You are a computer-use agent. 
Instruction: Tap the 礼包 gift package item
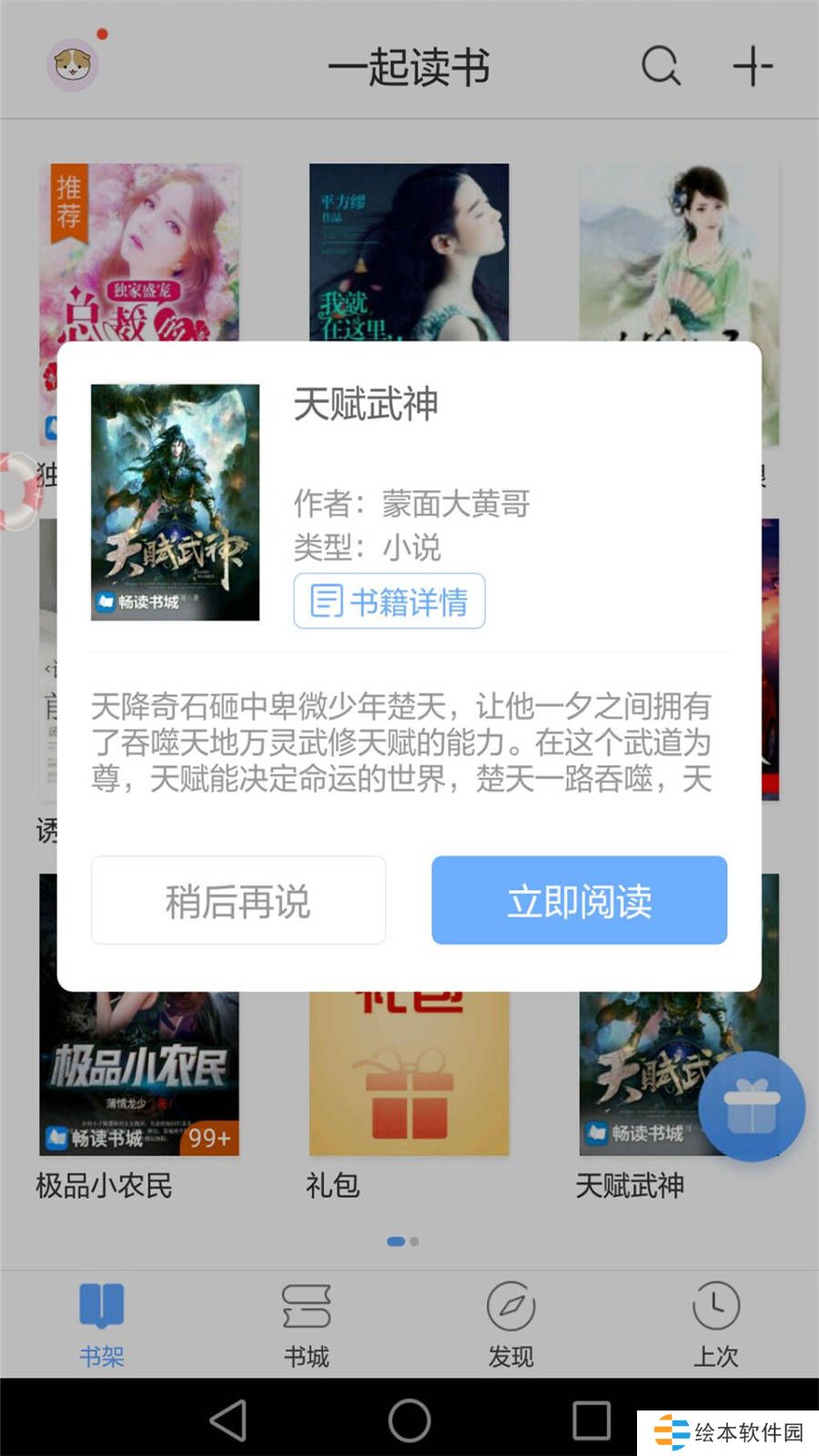(409, 1074)
